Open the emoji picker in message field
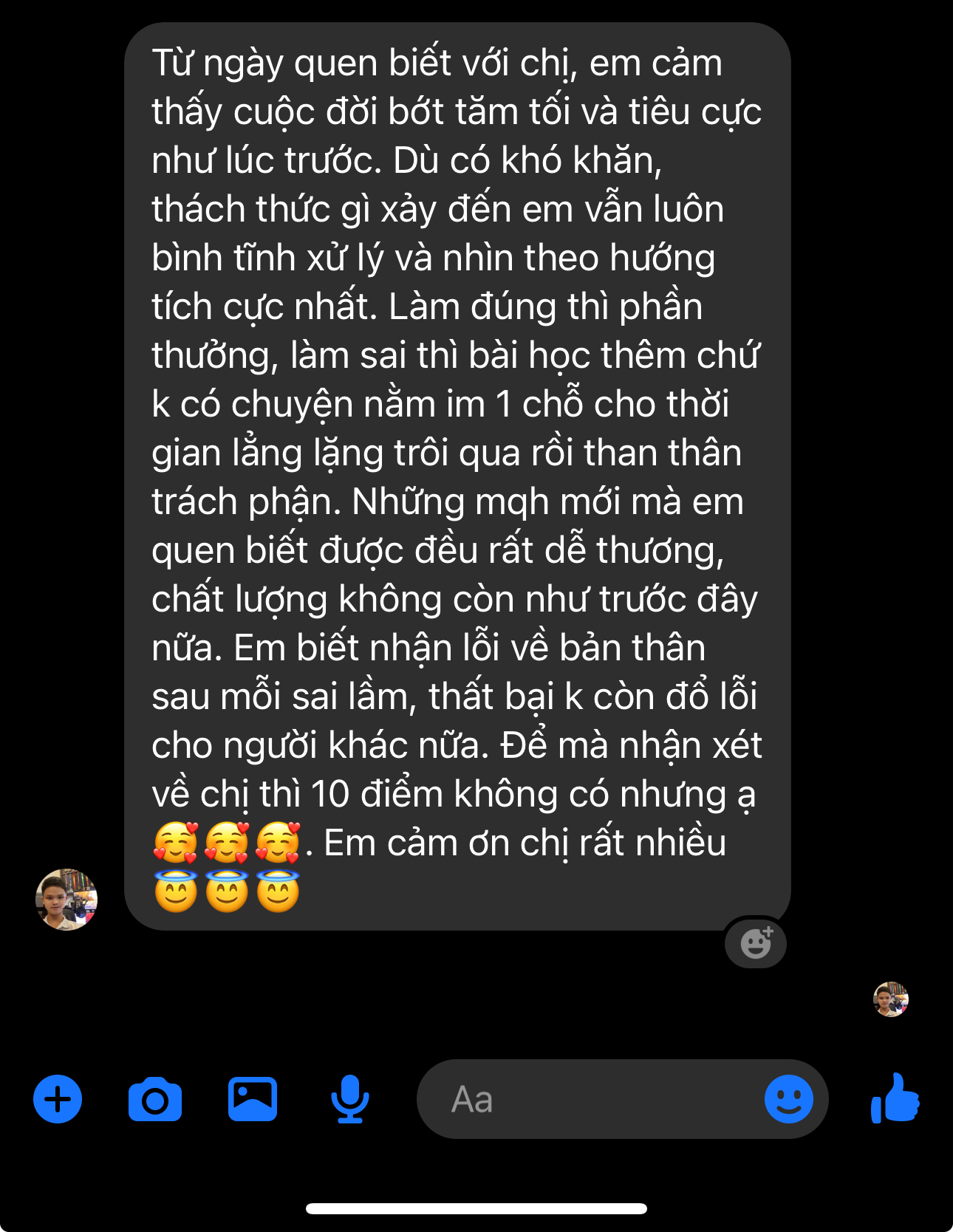Image resolution: width=953 pixels, height=1232 pixels. (788, 1099)
